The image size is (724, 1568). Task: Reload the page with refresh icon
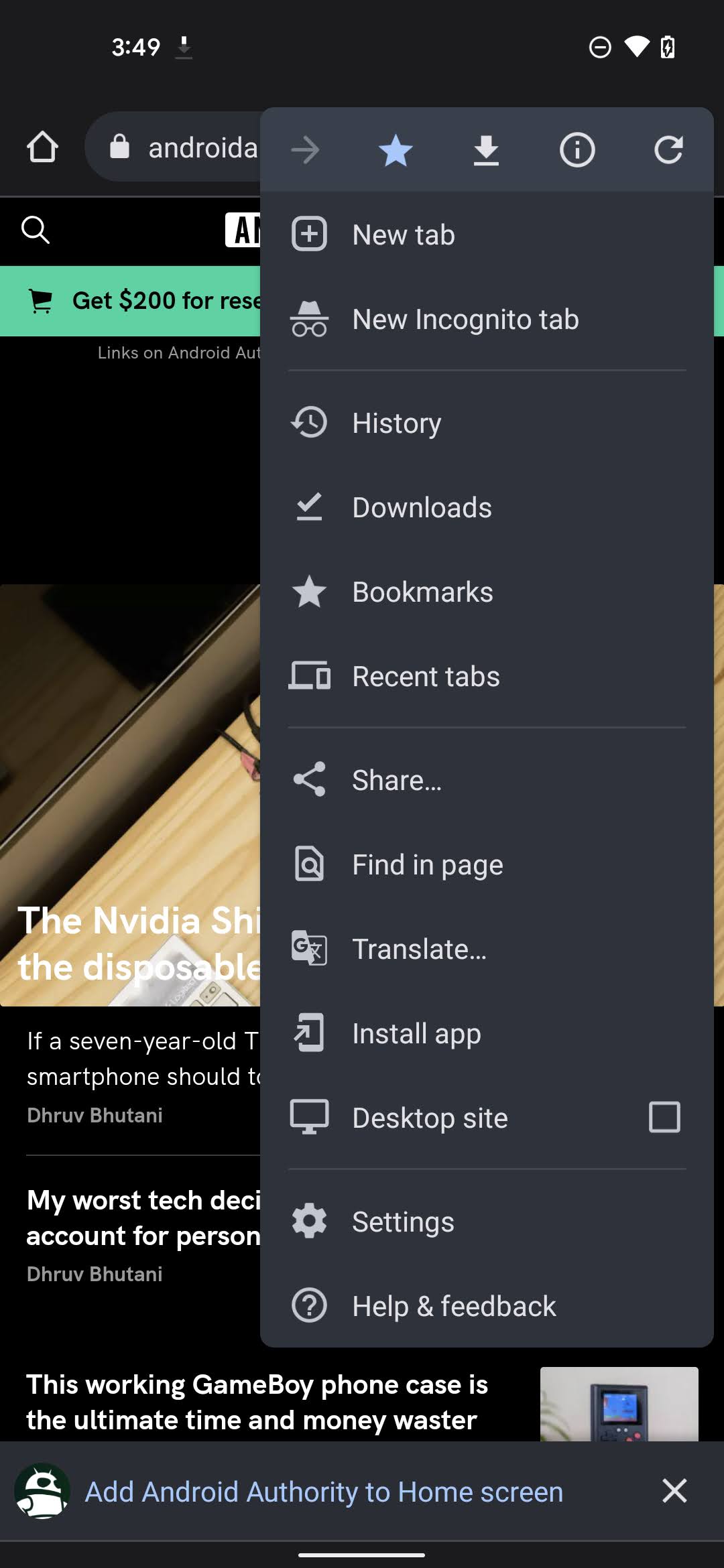point(668,150)
